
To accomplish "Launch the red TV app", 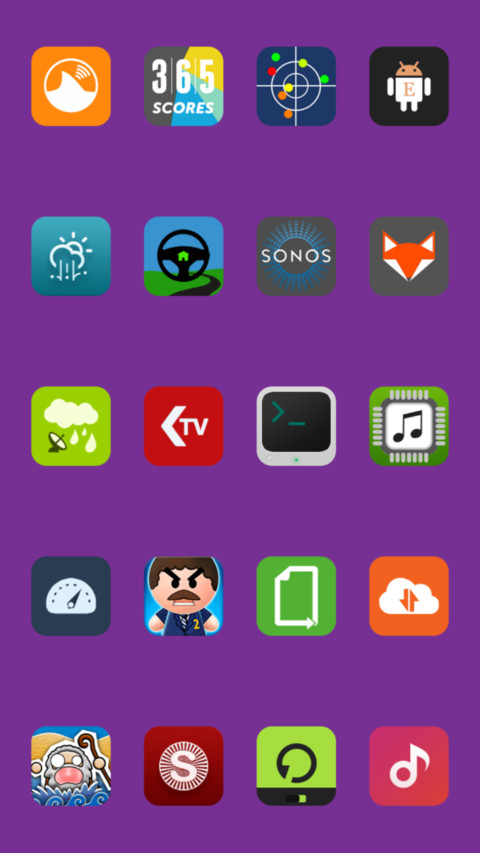I will [x=183, y=426].
